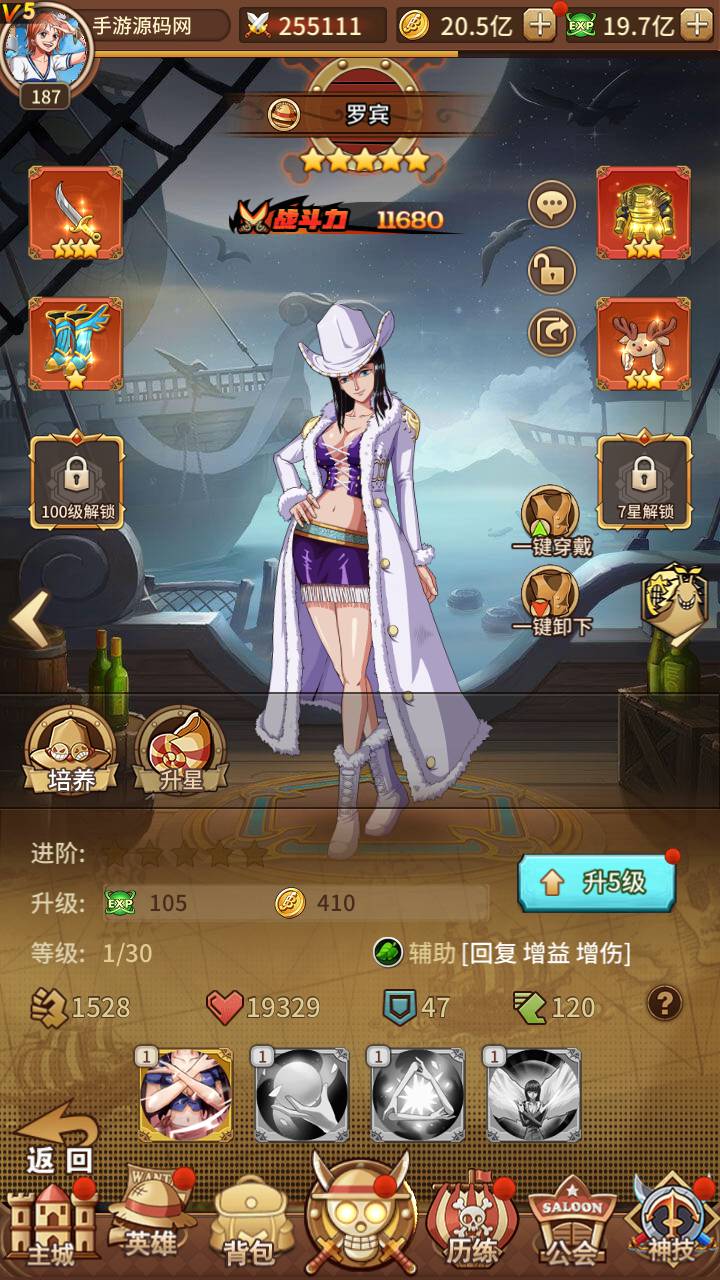Show the previous hero with left arrow
The height and width of the screenshot is (1280, 720).
[29, 619]
